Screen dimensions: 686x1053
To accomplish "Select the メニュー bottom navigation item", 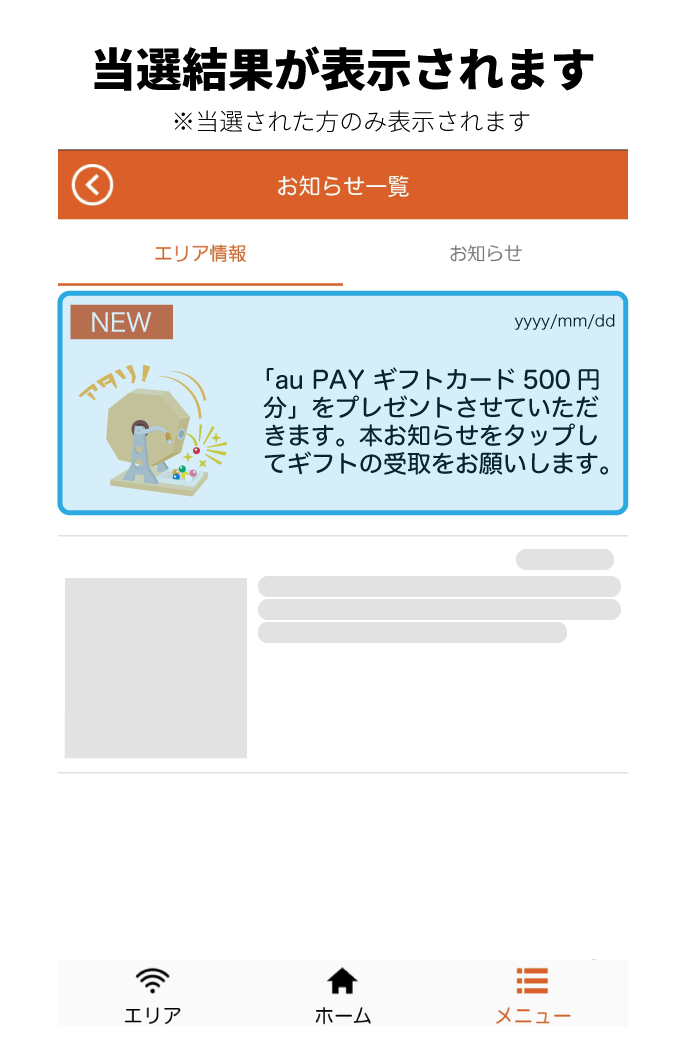I will click(532, 995).
